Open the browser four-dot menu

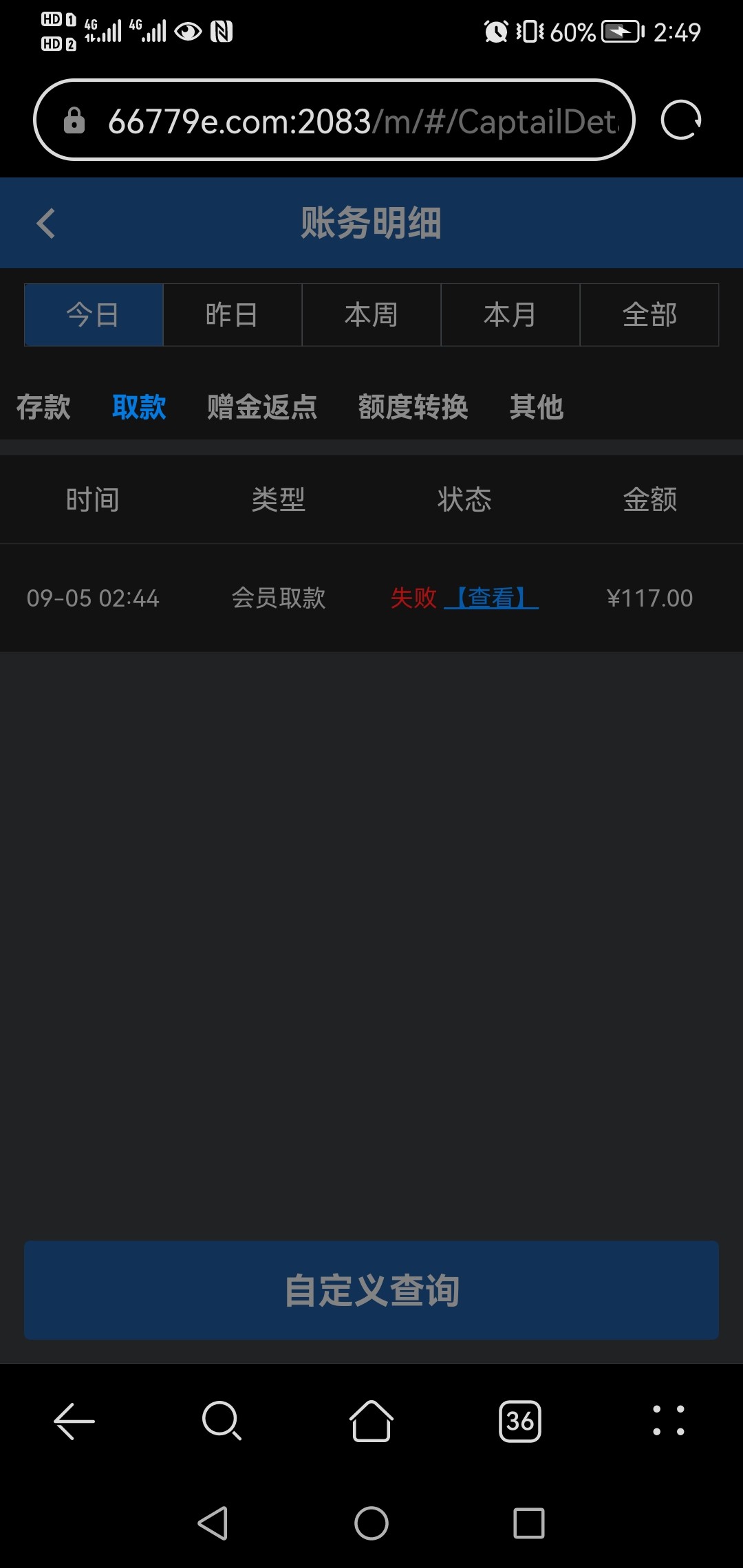point(669,1421)
